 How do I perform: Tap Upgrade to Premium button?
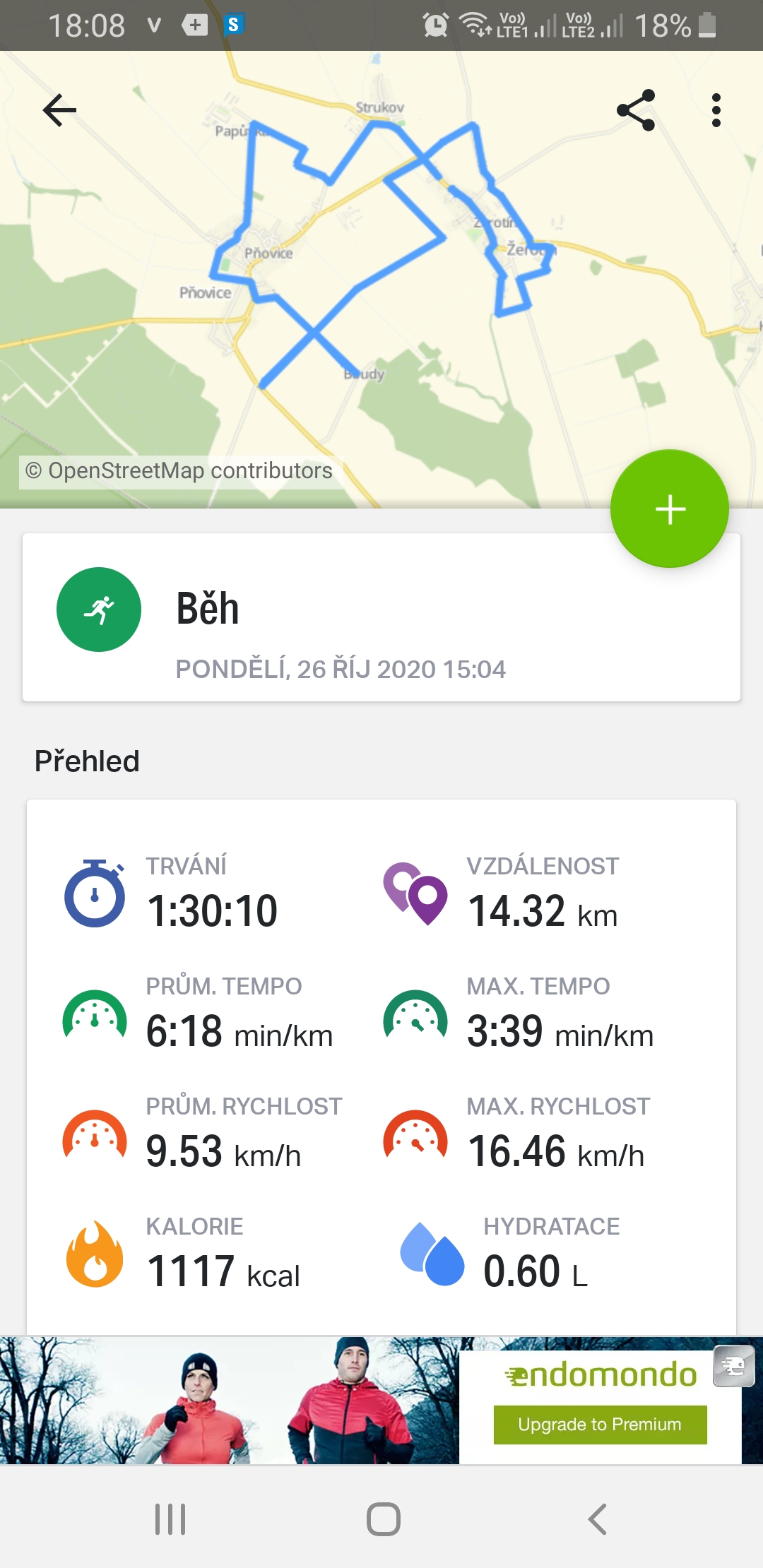[600, 1424]
